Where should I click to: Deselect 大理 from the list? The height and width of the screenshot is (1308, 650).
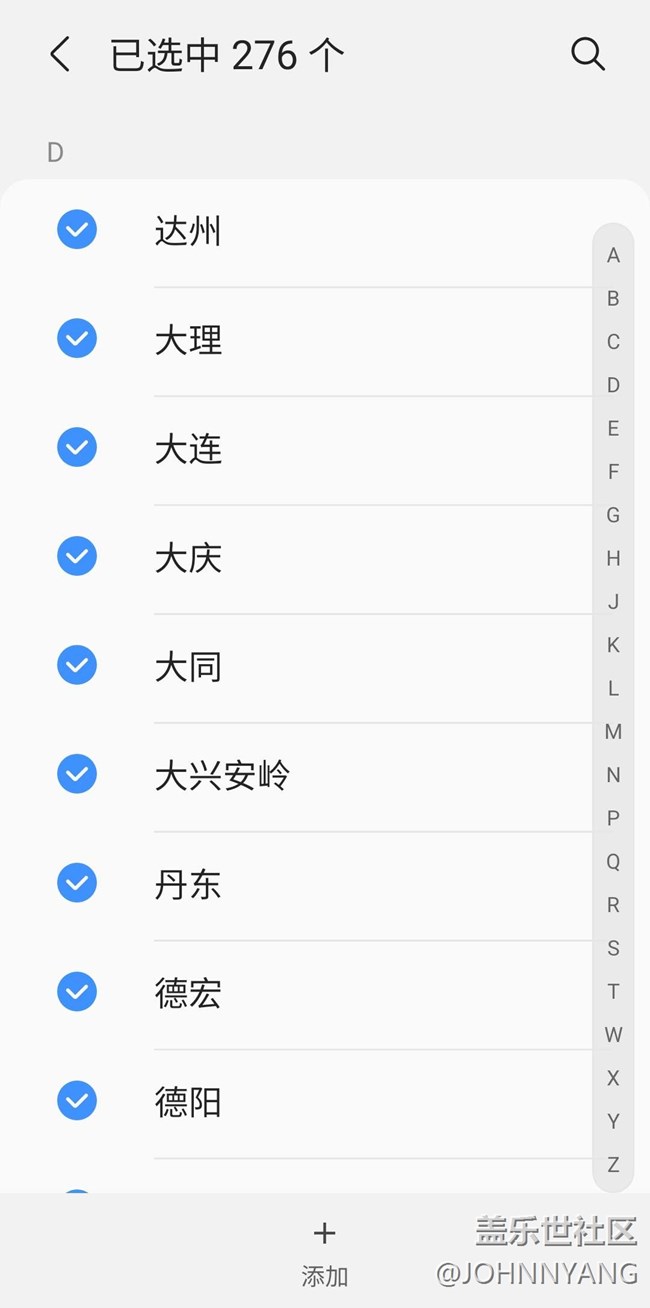[x=77, y=339]
